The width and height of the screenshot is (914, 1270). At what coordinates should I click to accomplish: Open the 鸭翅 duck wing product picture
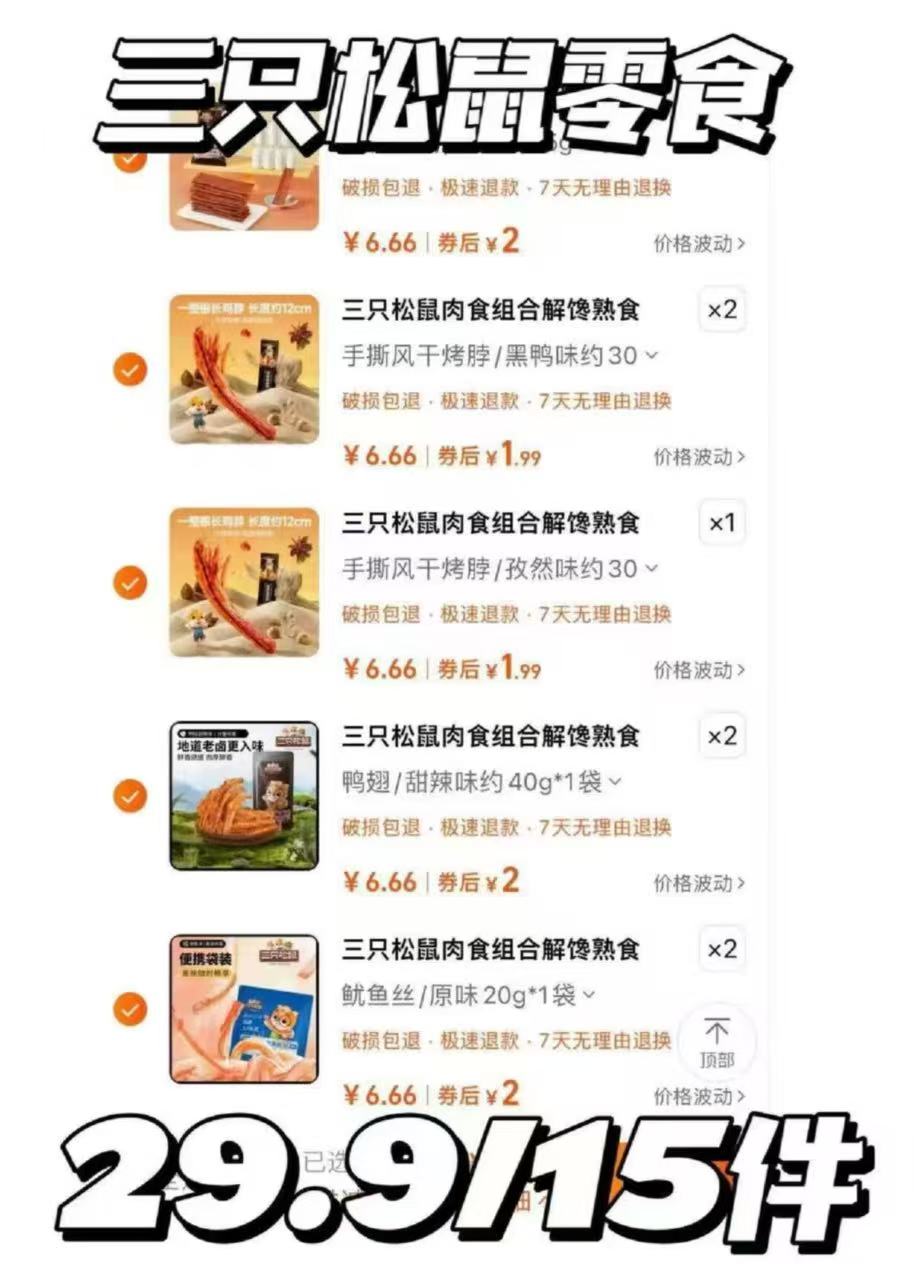(245, 797)
